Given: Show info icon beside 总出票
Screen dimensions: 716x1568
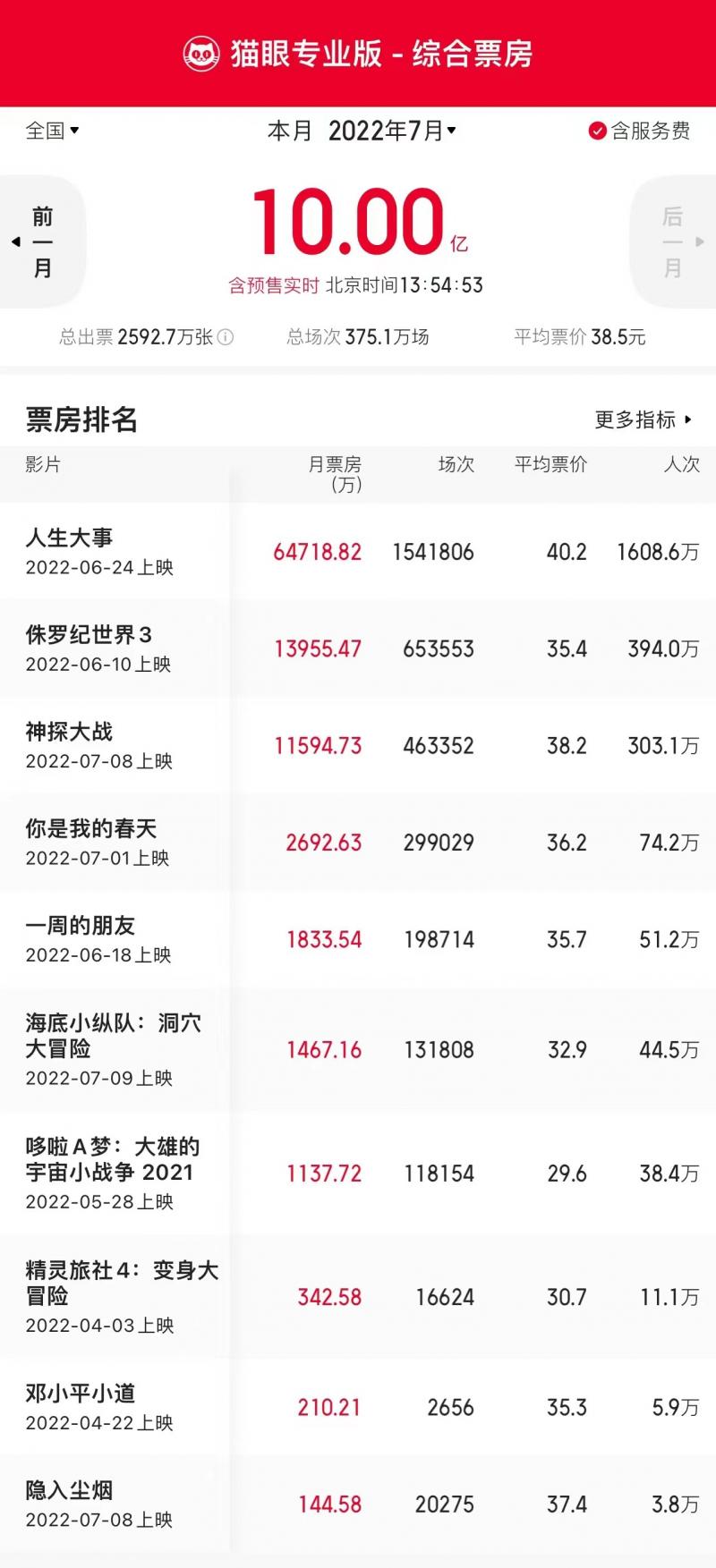Looking at the screenshot, I should [x=226, y=337].
